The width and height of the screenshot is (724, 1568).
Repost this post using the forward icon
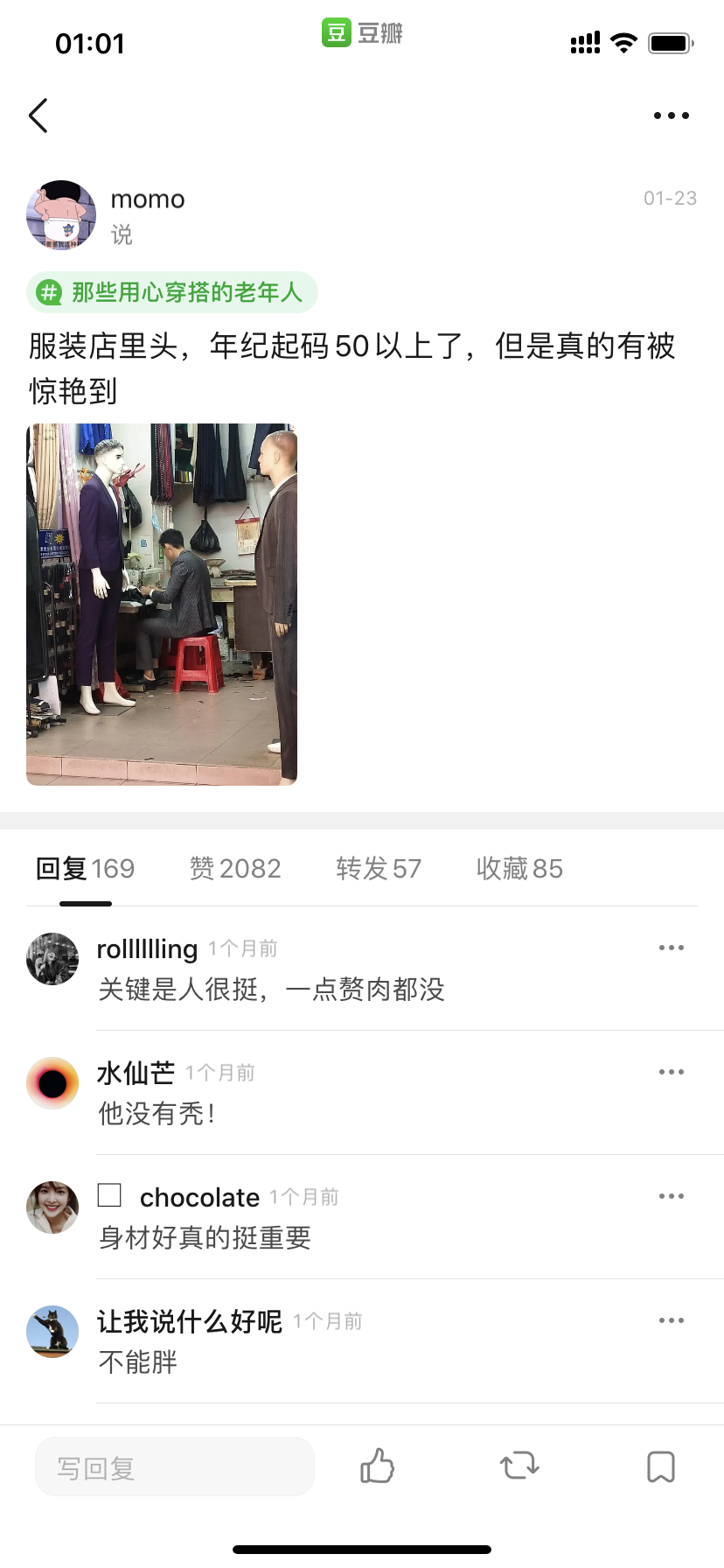(x=519, y=1466)
